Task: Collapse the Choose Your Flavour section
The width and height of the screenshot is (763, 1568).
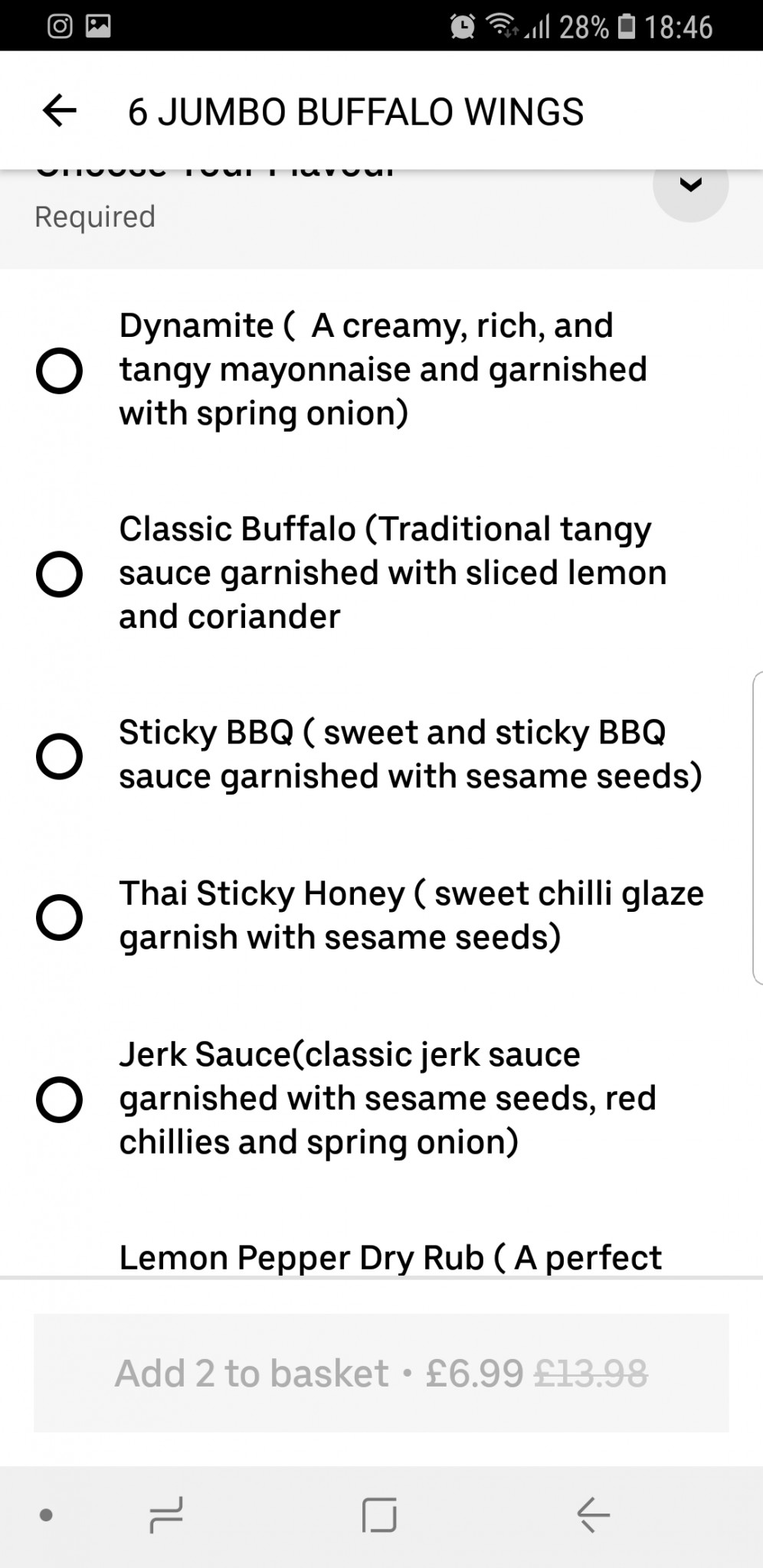Action: [690, 186]
